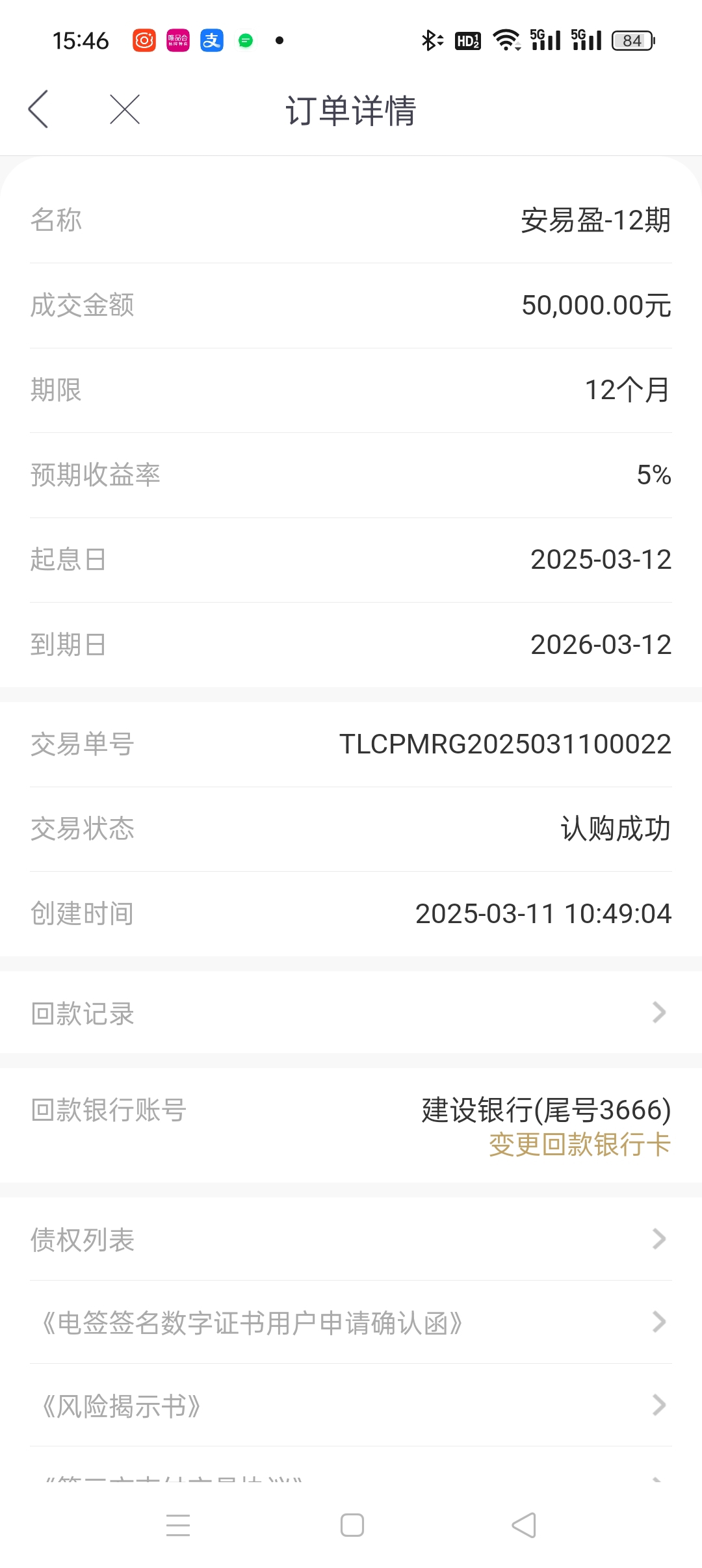702x1568 pixels.
Task: Open the 回款记录 row
Action: pos(351,1013)
